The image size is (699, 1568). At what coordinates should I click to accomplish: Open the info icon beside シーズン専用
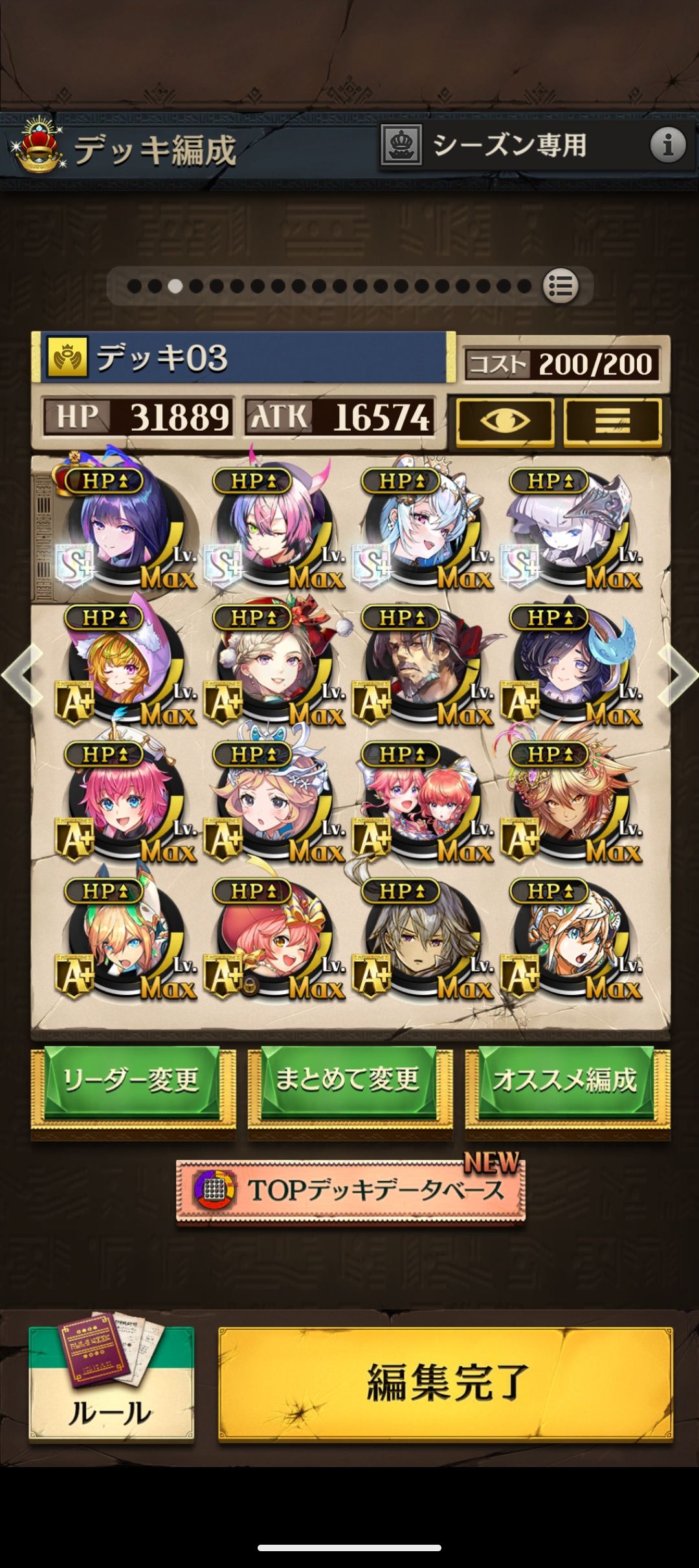(x=667, y=145)
